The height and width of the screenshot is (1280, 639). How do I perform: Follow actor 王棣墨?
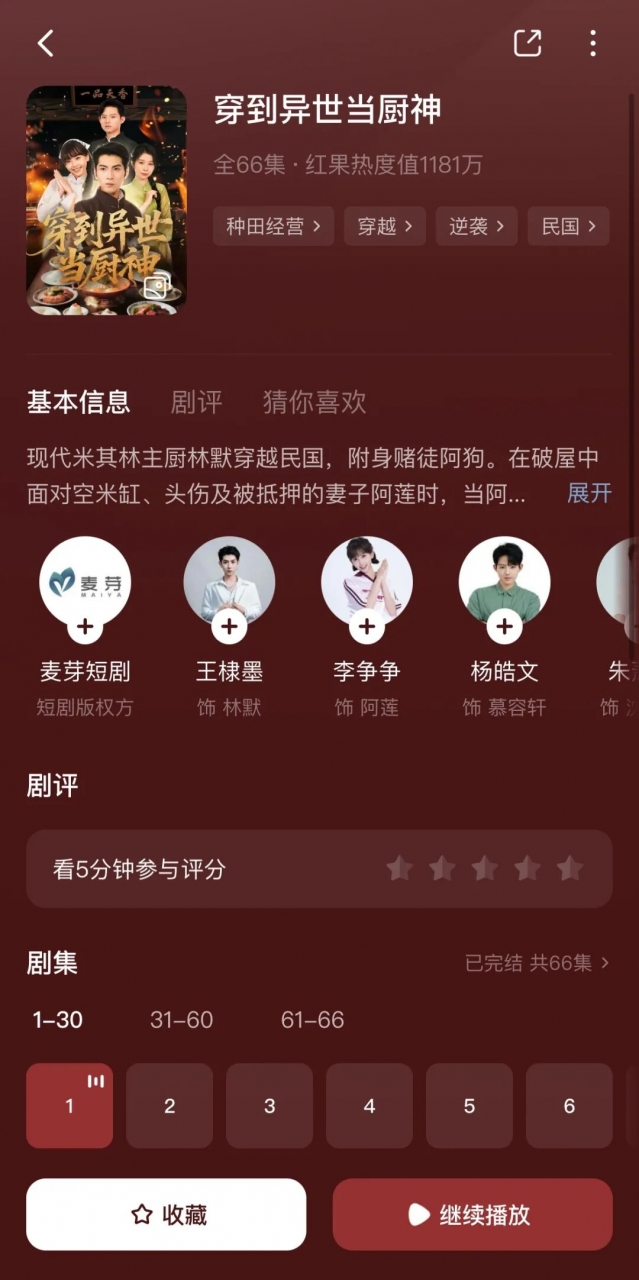pyautogui.click(x=229, y=628)
